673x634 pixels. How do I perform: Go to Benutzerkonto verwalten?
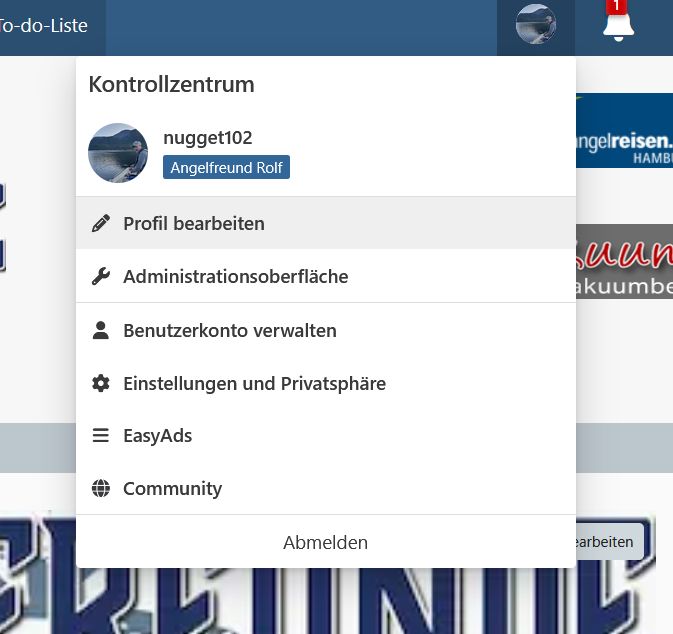[229, 330]
